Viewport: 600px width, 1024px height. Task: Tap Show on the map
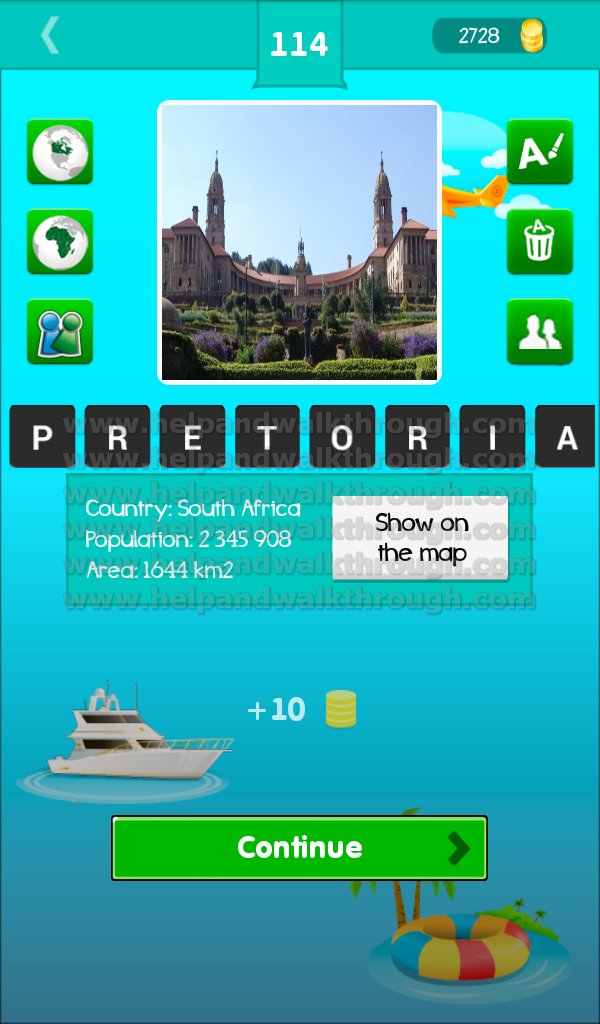pyautogui.click(x=420, y=537)
